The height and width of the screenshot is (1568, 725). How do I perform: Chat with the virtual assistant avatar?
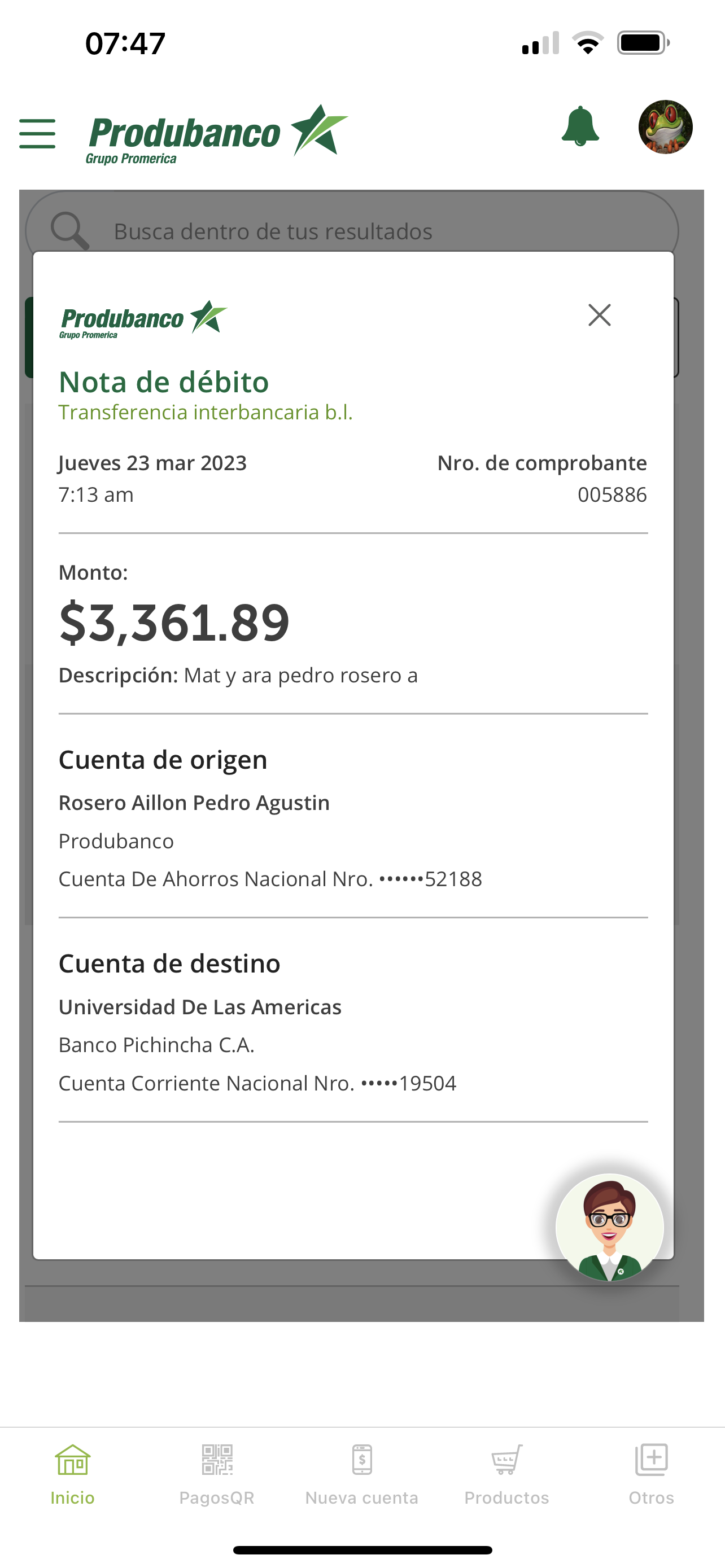click(609, 1227)
